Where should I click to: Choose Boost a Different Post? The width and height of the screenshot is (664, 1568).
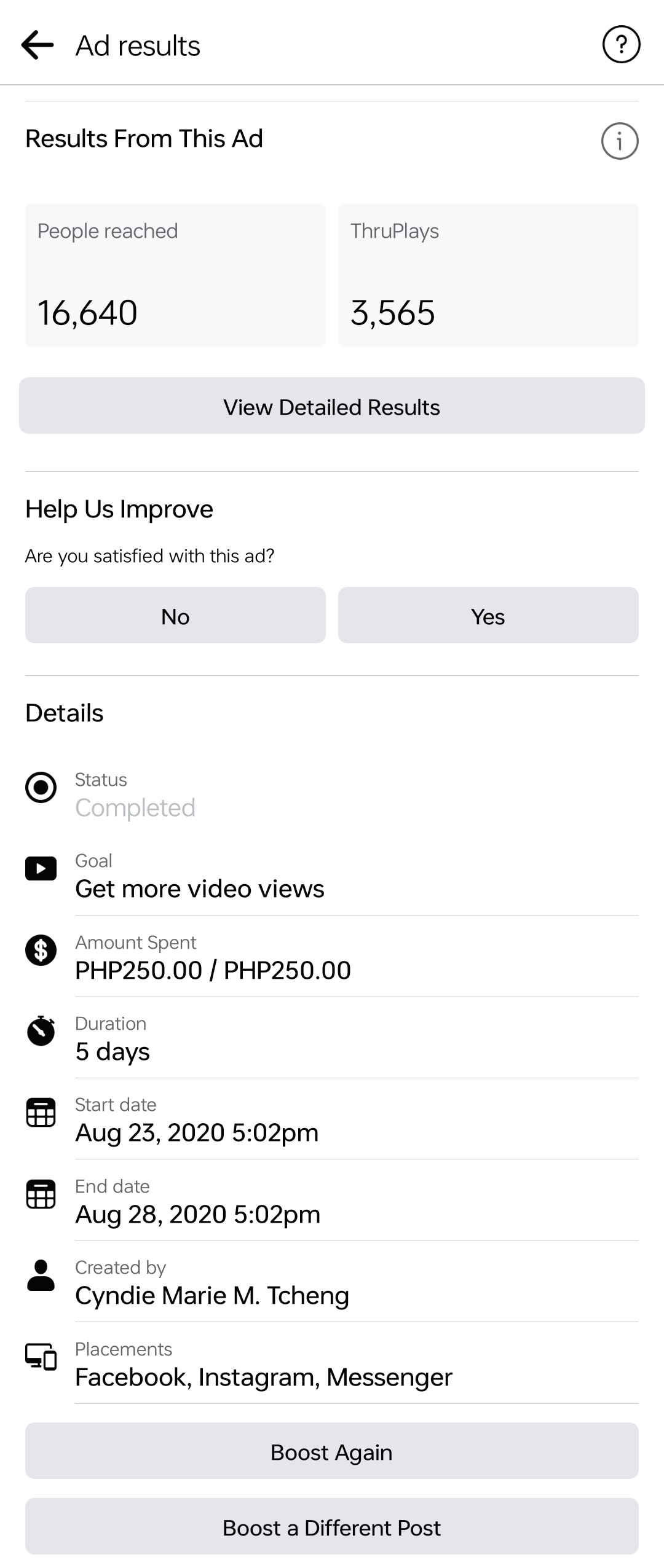332,1527
